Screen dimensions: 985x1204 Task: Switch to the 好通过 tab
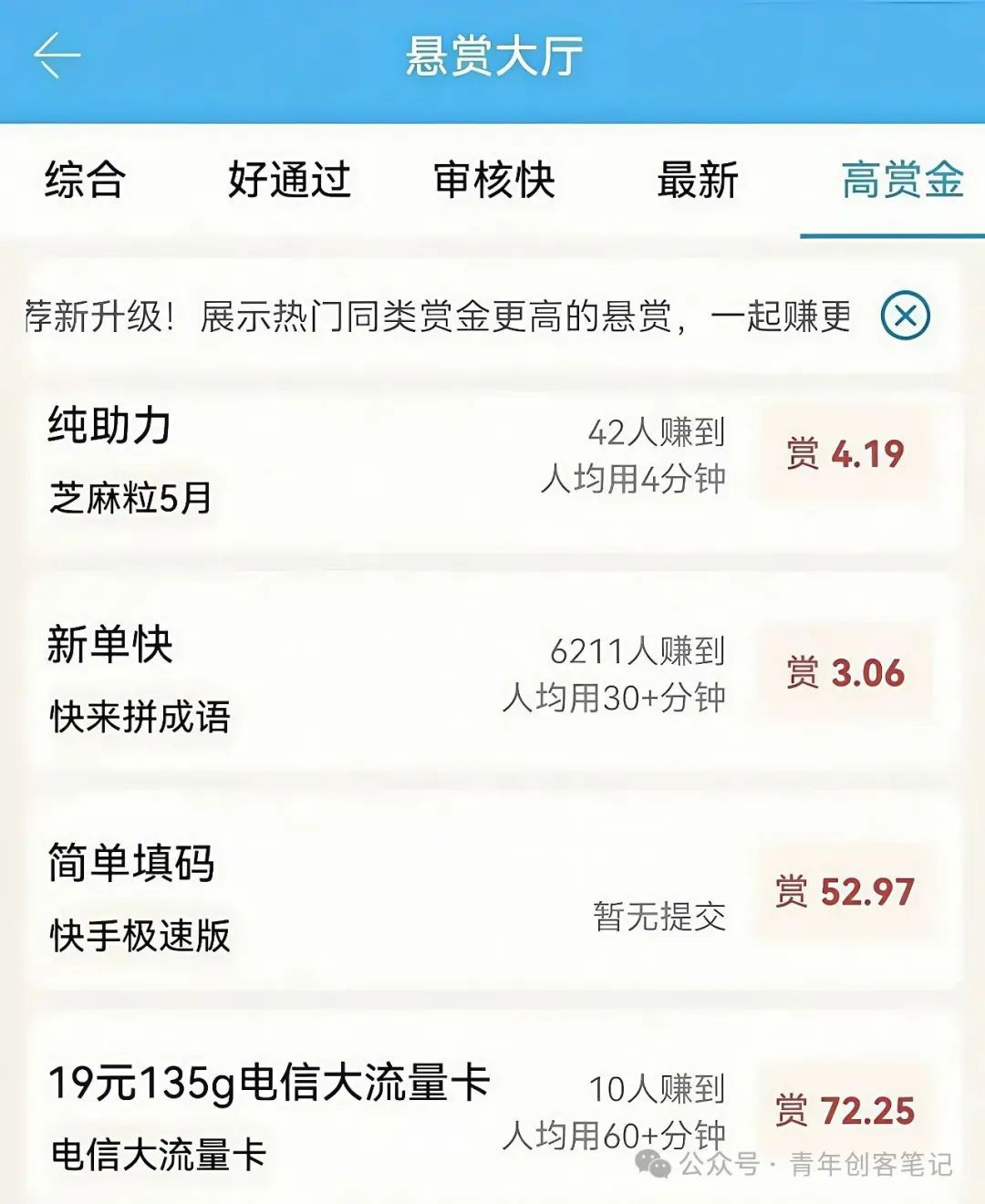(289, 180)
